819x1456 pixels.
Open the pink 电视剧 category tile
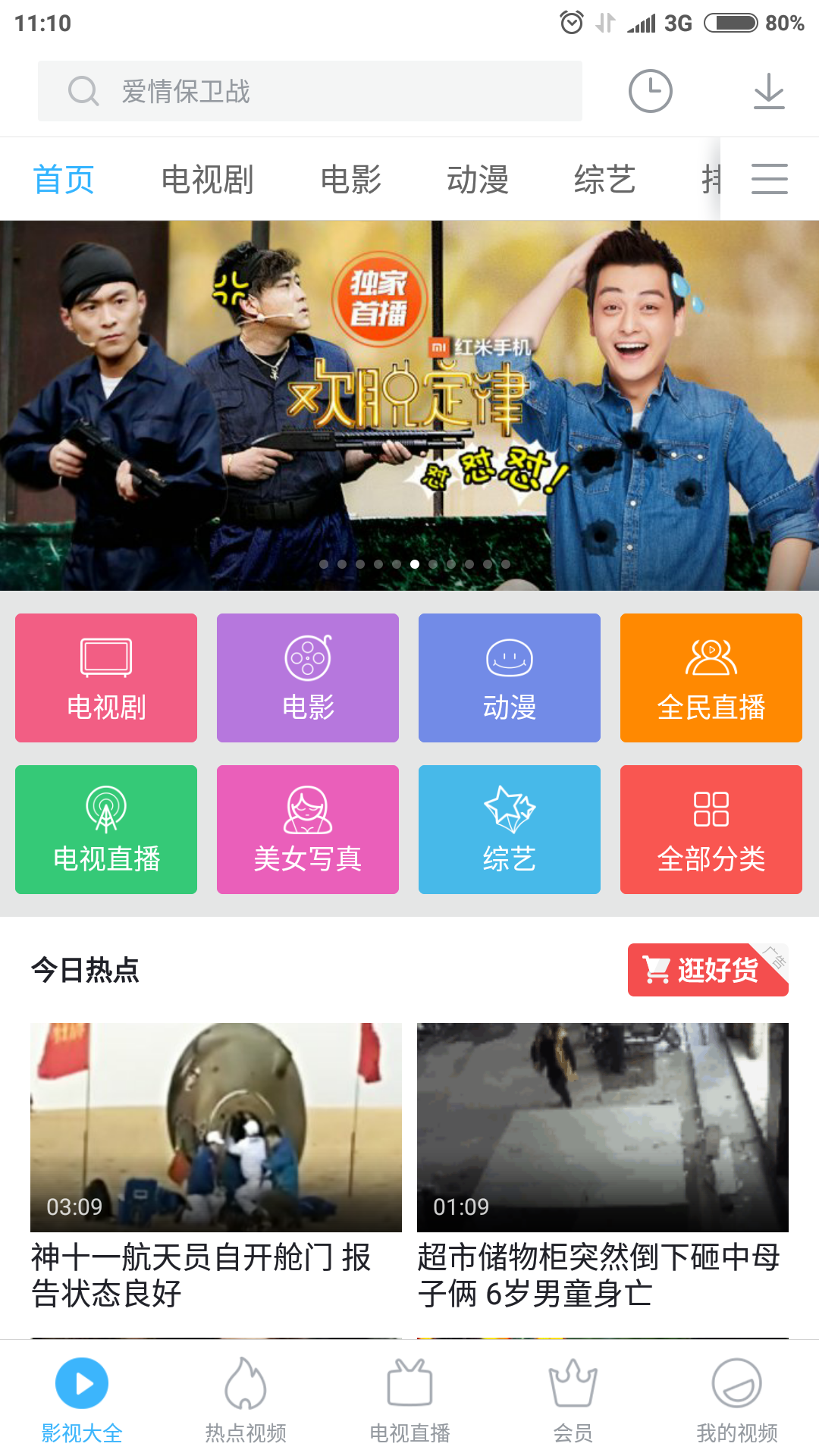click(x=106, y=678)
